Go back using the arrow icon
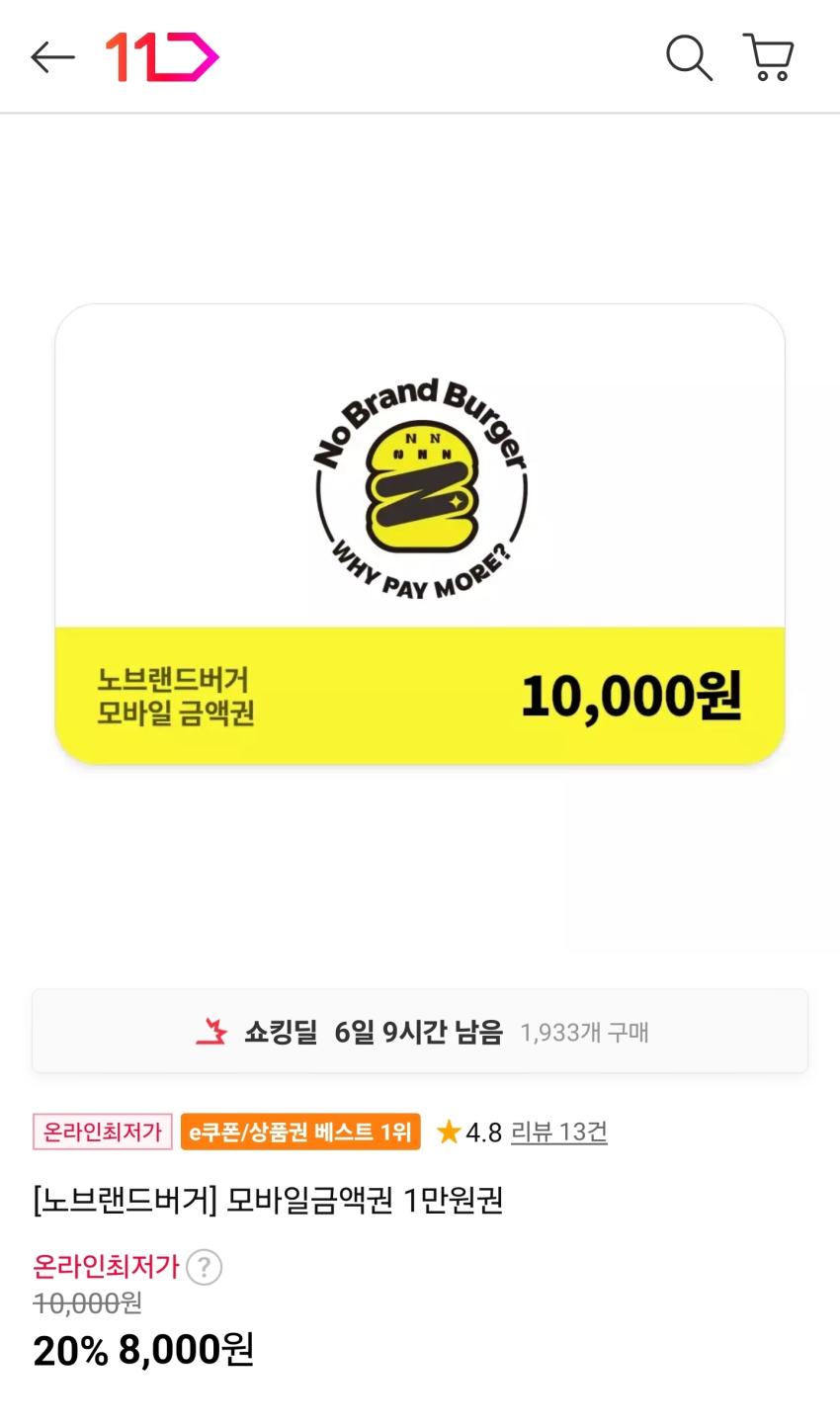 pos(53,58)
